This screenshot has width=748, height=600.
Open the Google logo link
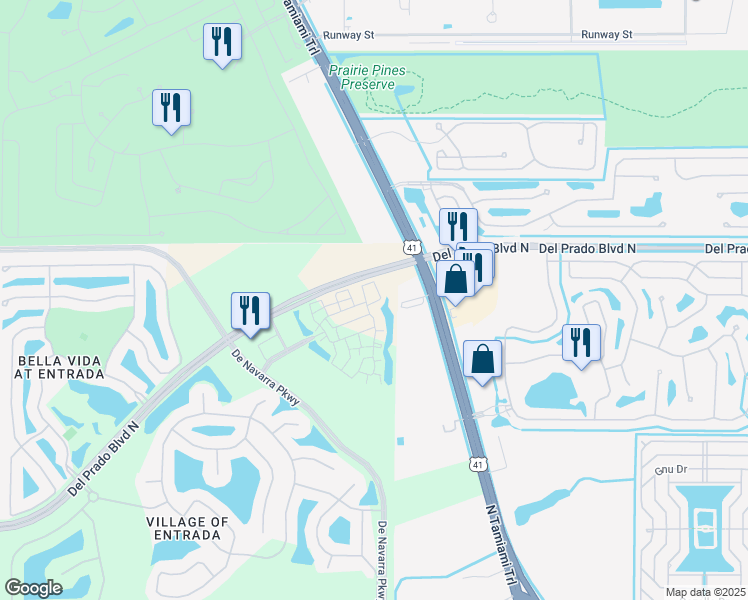33,588
